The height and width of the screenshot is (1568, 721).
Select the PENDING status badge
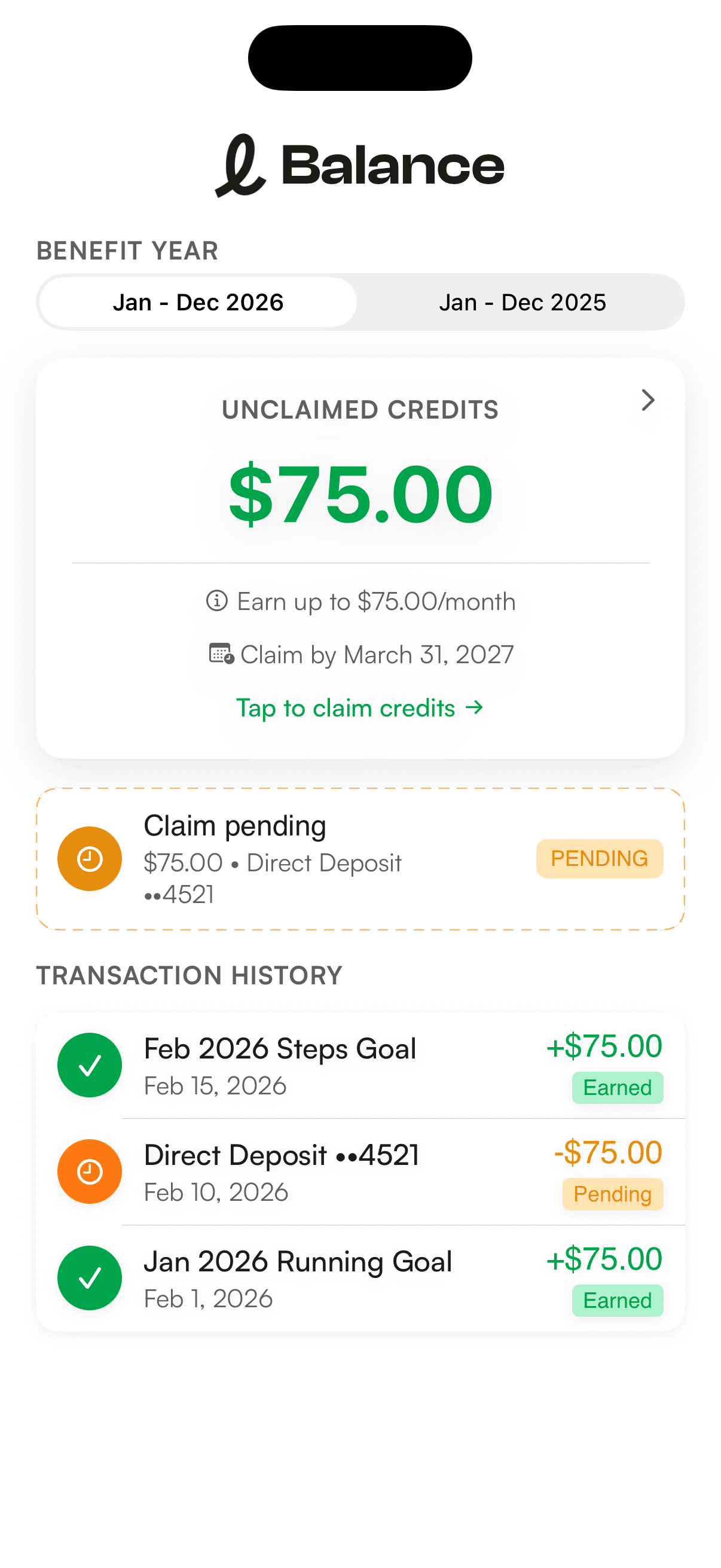[x=598, y=858]
